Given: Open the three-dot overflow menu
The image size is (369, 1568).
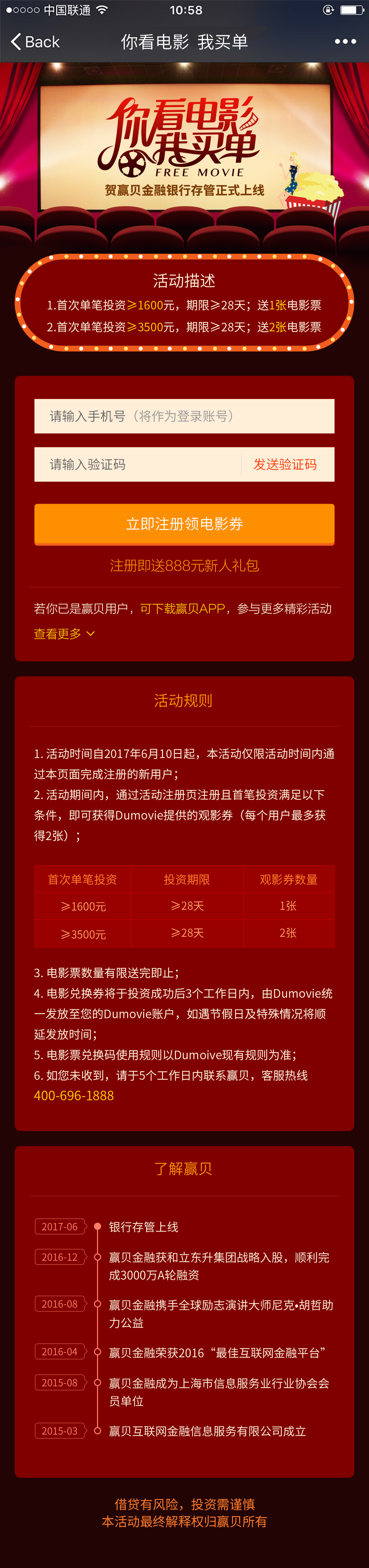Looking at the screenshot, I should click(x=345, y=42).
